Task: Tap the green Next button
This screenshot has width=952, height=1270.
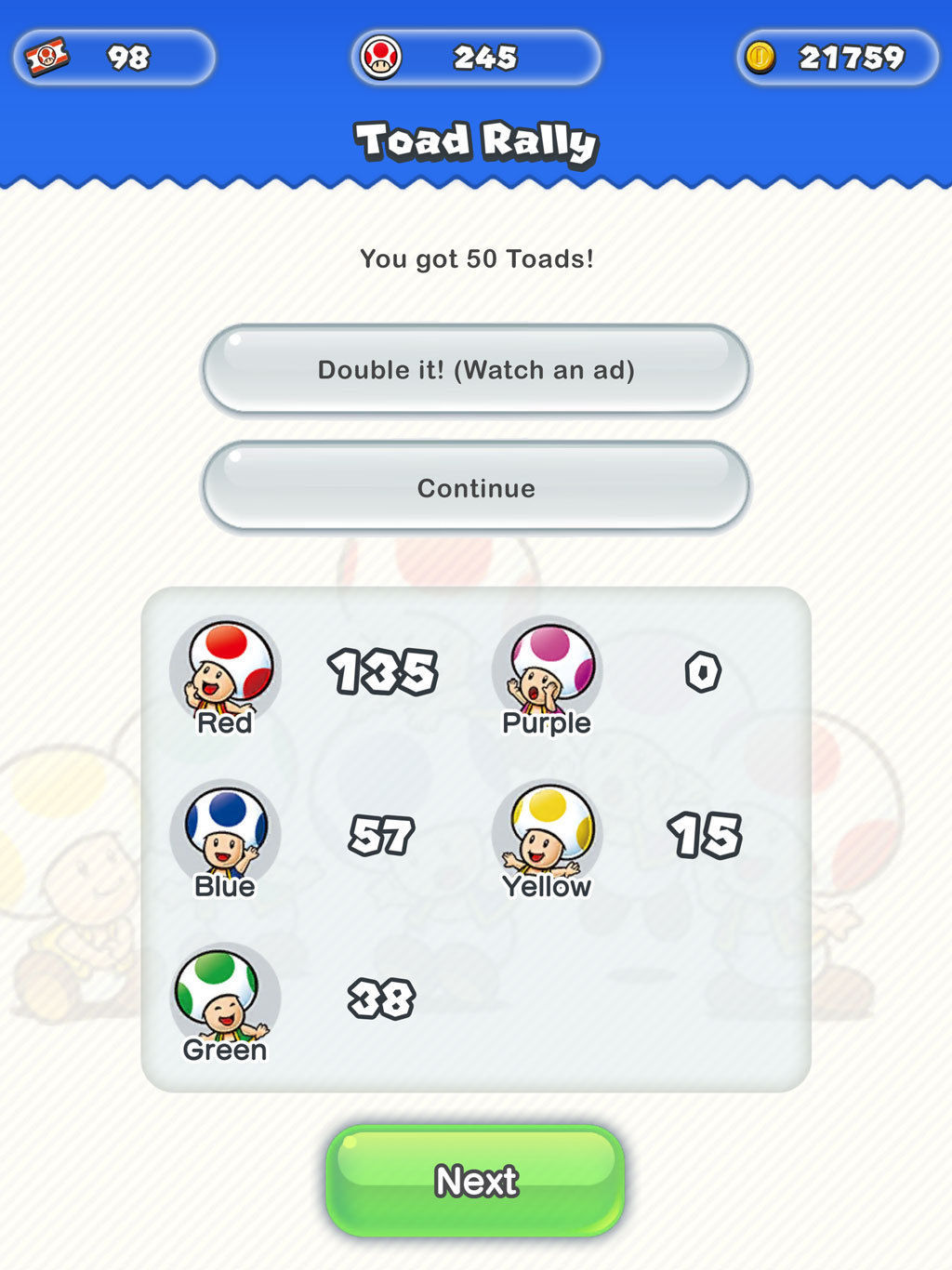Action: [x=475, y=1181]
